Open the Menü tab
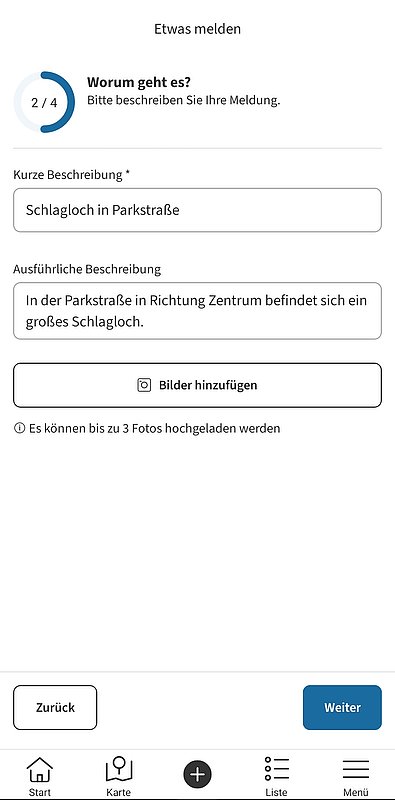This screenshot has width=395, height=800. [x=356, y=776]
